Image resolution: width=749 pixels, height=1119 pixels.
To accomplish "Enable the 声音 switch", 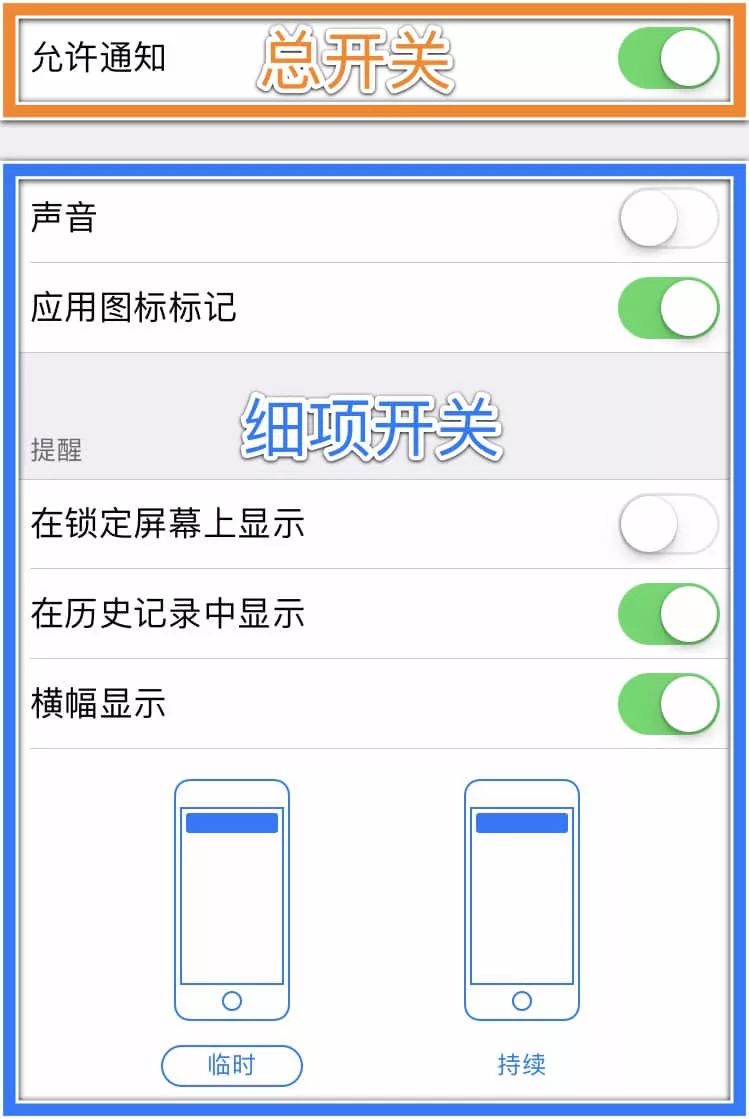I will (668, 218).
